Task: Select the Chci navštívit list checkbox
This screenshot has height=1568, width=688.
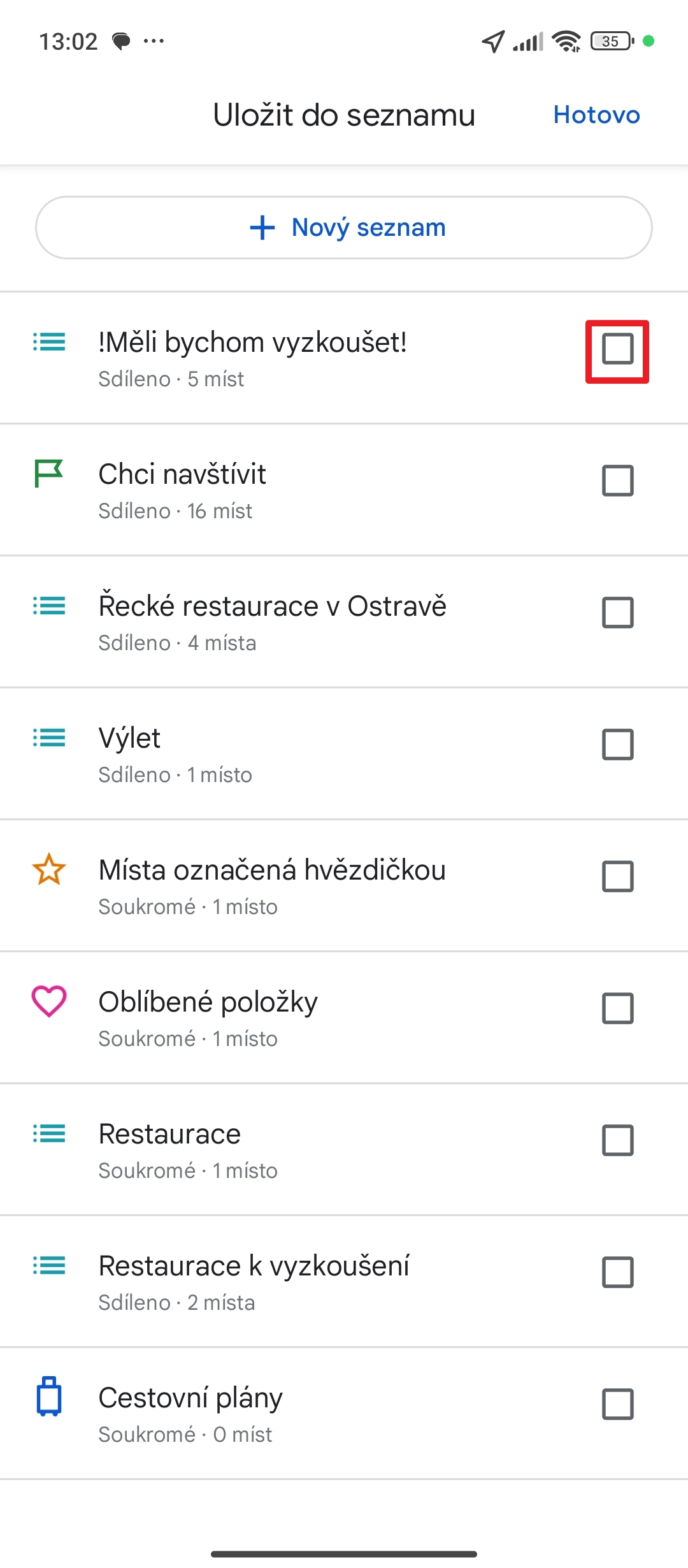Action: click(x=617, y=481)
